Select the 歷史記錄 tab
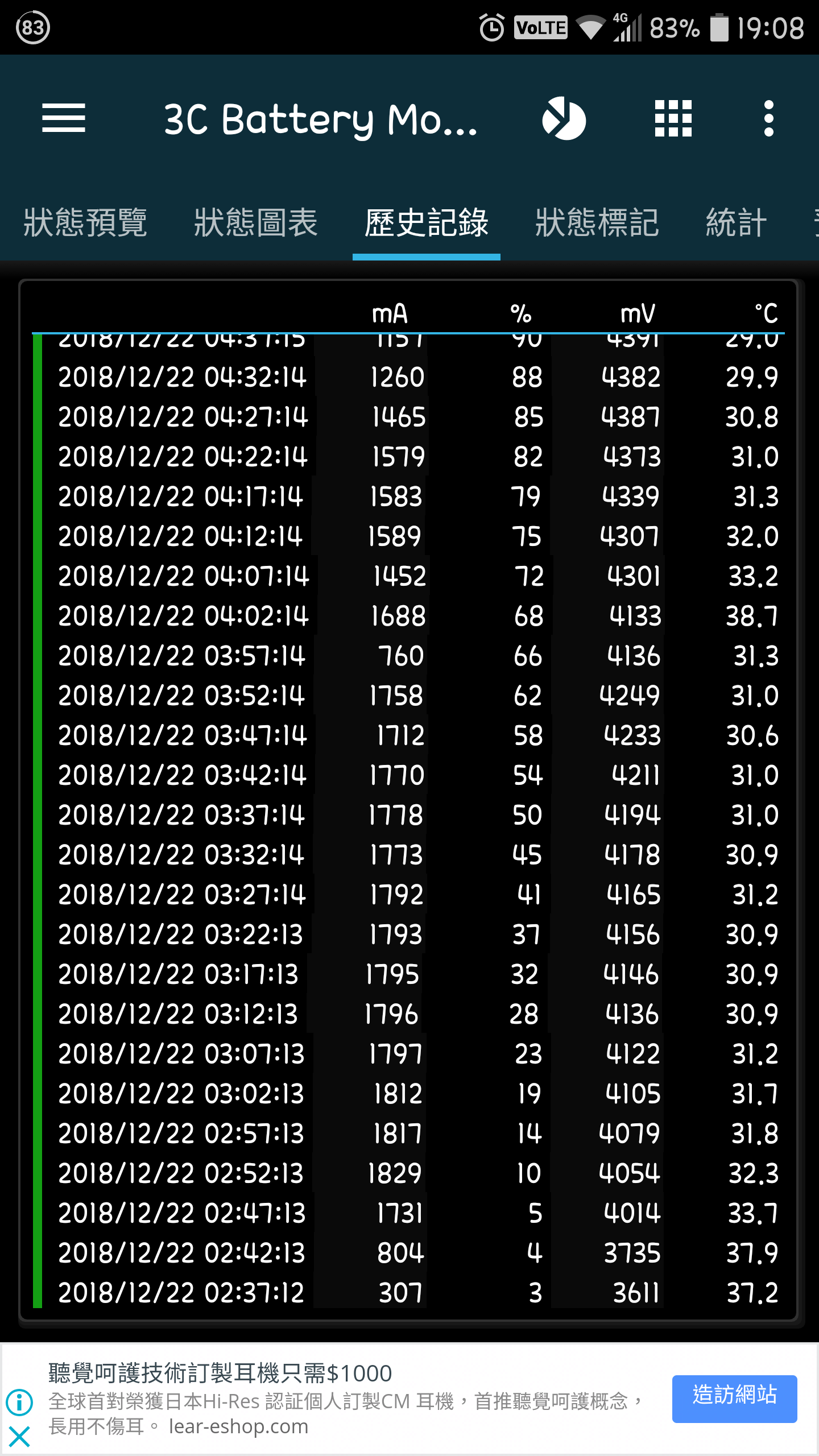 (427, 222)
